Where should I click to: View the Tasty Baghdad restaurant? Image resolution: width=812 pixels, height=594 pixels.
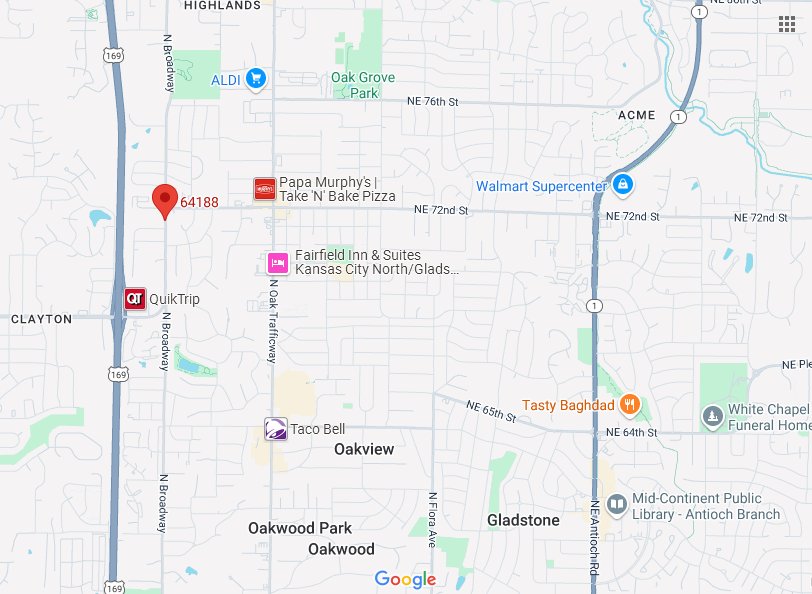click(x=629, y=405)
